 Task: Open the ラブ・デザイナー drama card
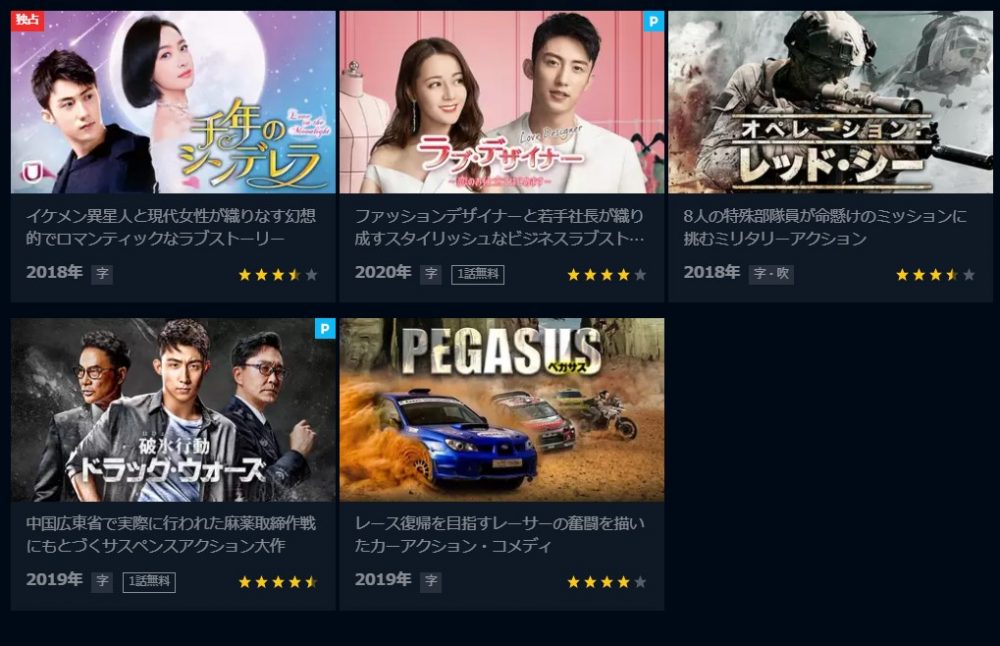[x=501, y=103]
